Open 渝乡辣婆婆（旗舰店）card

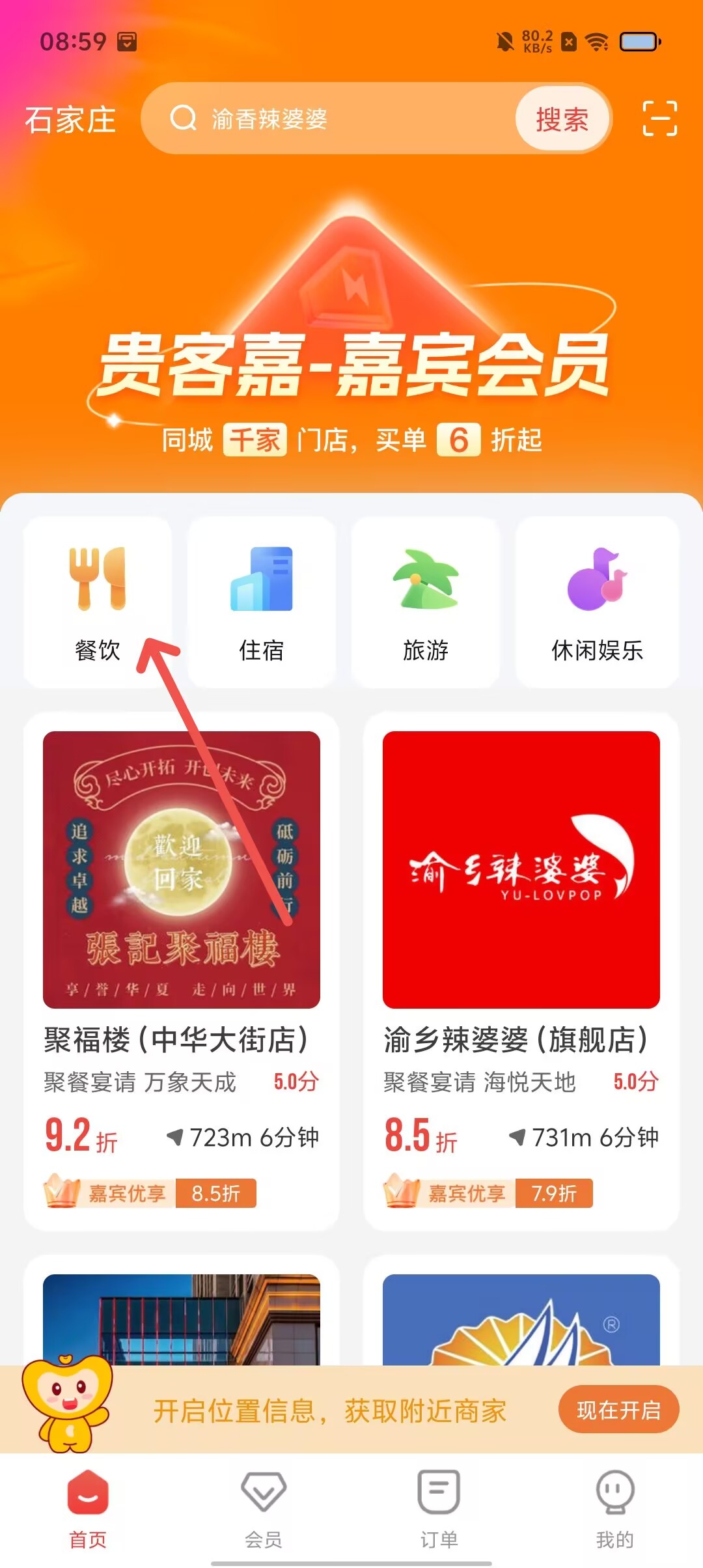click(x=521, y=970)
